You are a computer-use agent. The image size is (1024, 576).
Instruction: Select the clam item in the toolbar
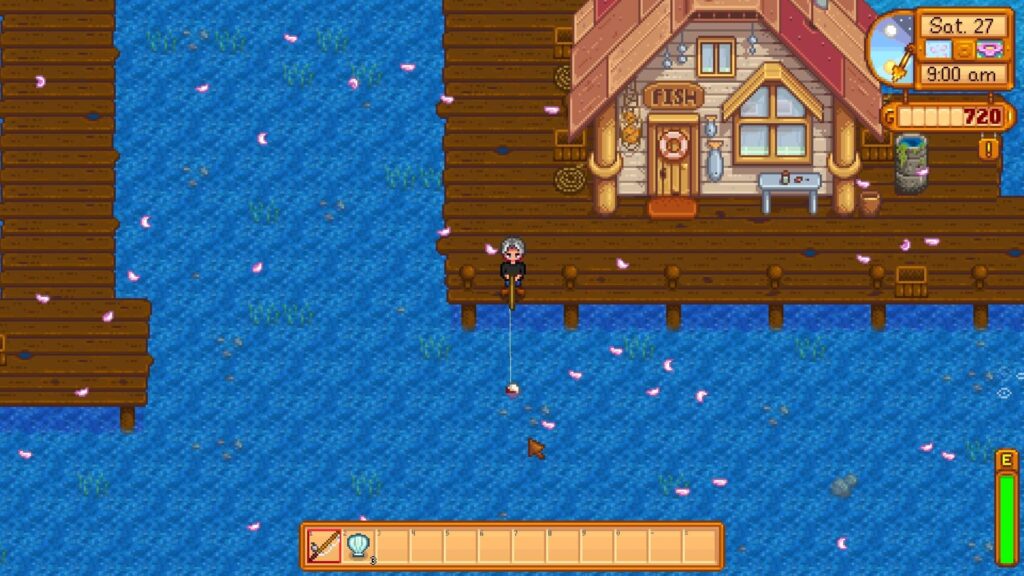358,546
